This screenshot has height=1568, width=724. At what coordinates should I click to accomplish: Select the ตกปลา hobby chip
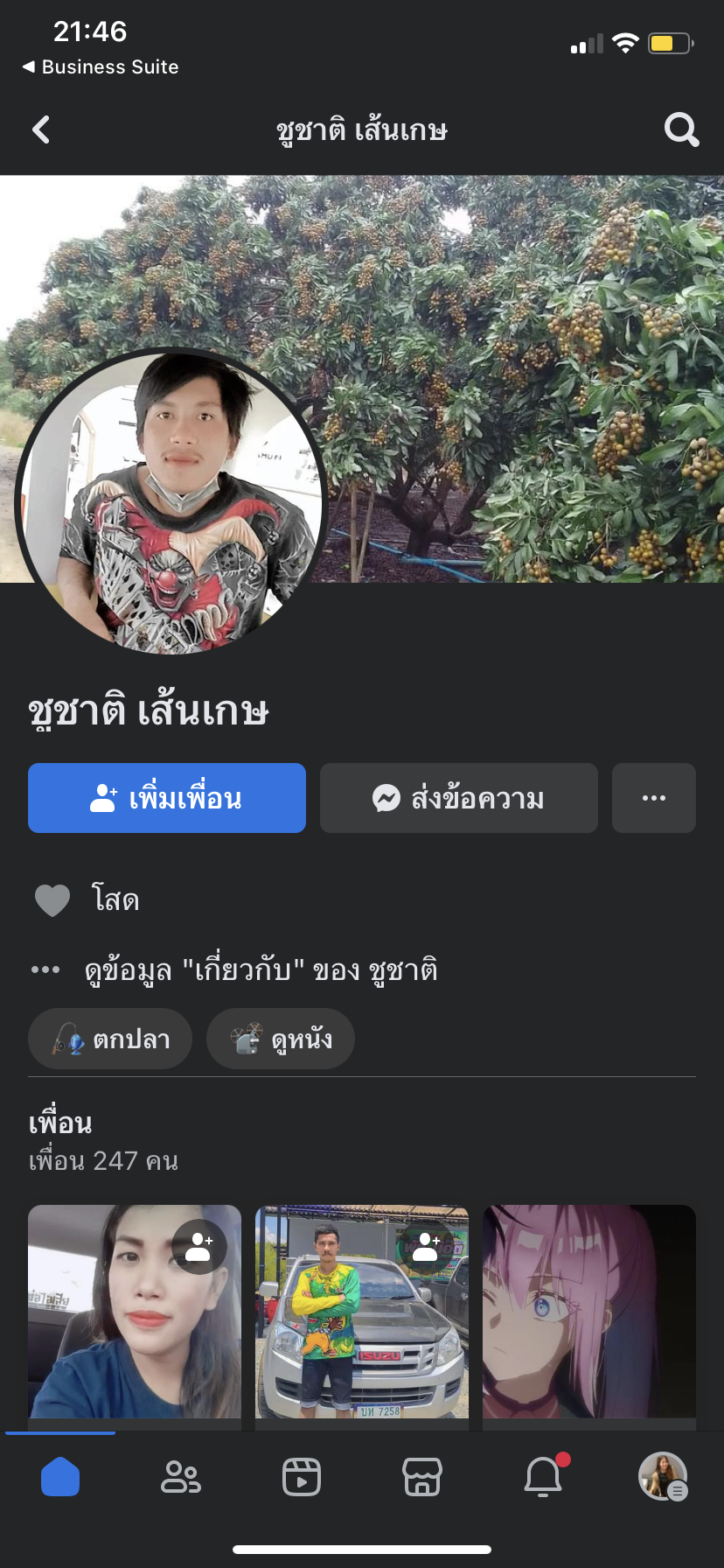[x=110, y=1039]
